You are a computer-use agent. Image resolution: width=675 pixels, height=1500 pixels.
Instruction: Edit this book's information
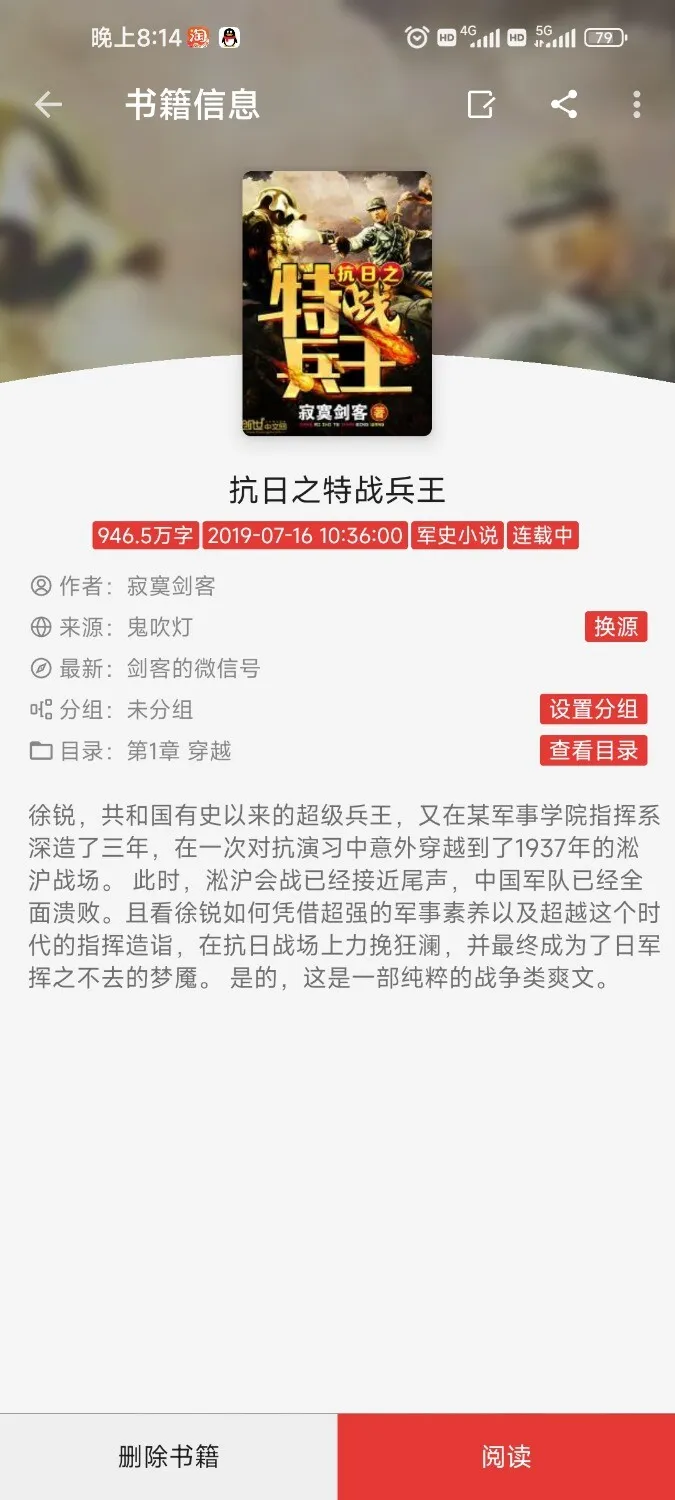(481, 105)
